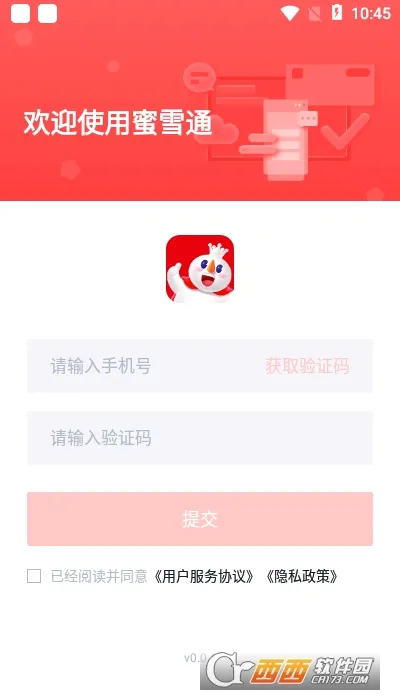Check the 已经阅读并同意 agreement box

[34, 576]
